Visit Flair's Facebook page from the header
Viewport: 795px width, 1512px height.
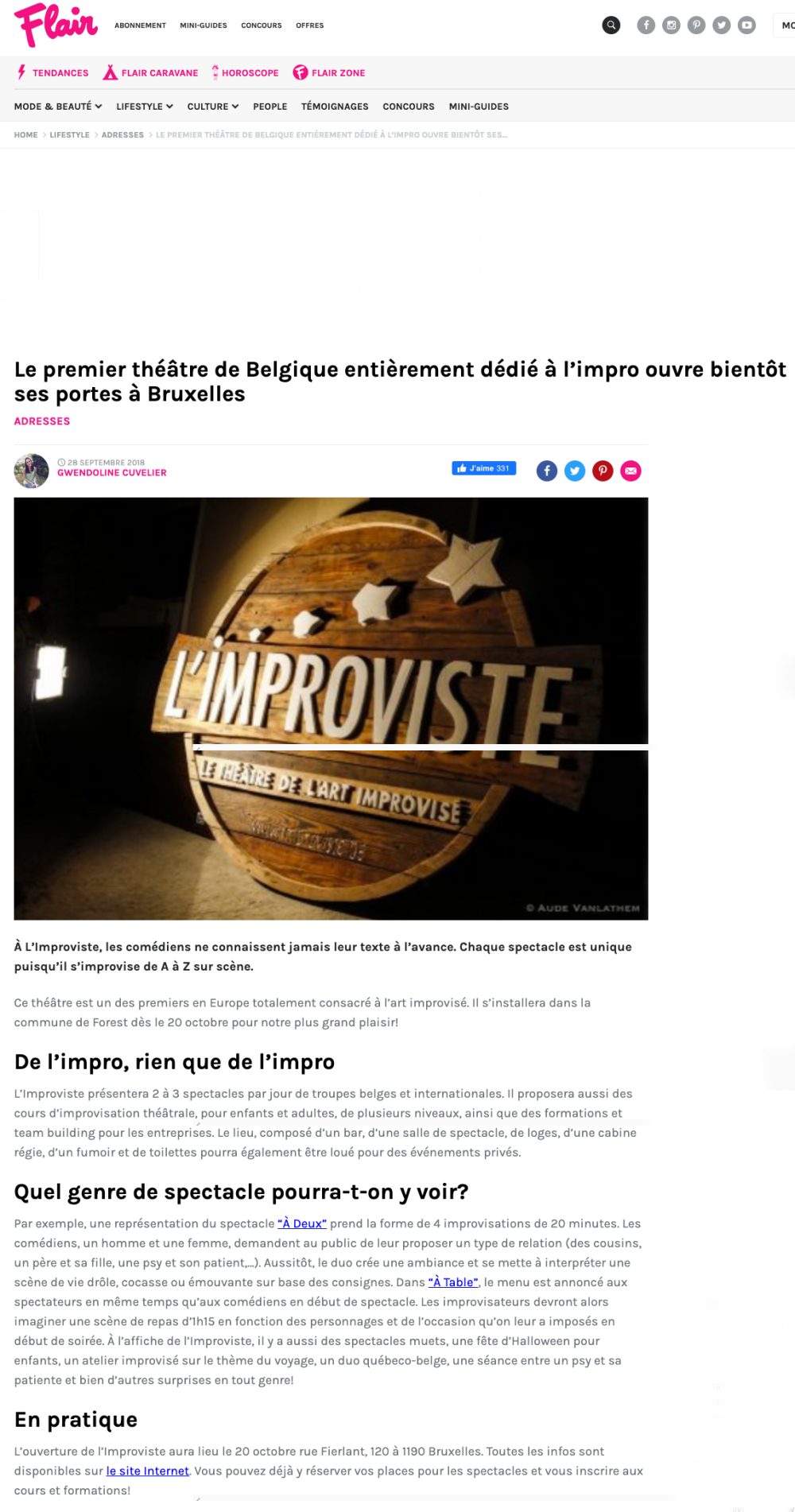646,25
